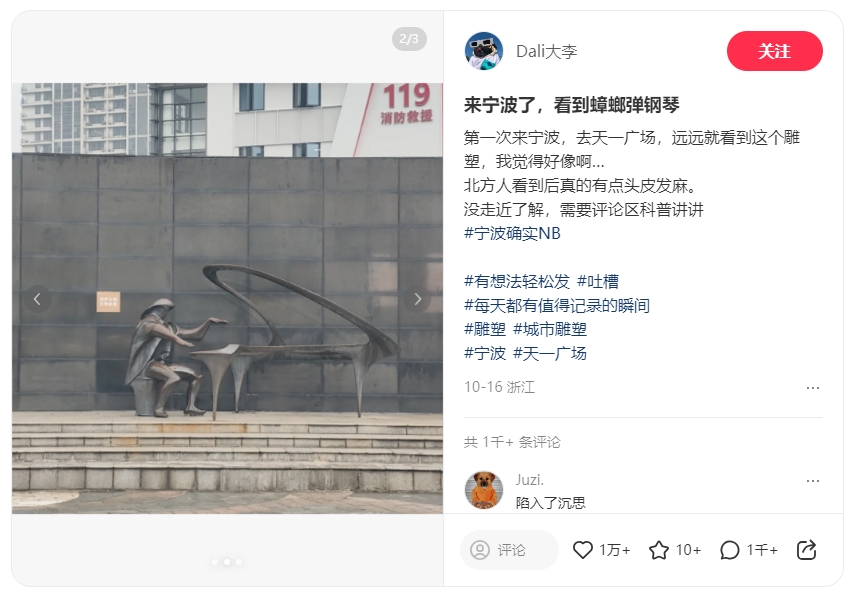This screenshot has width=850, height=598.
Task: Open the #宁波确实NB hashtag
Action: point(513,233)
